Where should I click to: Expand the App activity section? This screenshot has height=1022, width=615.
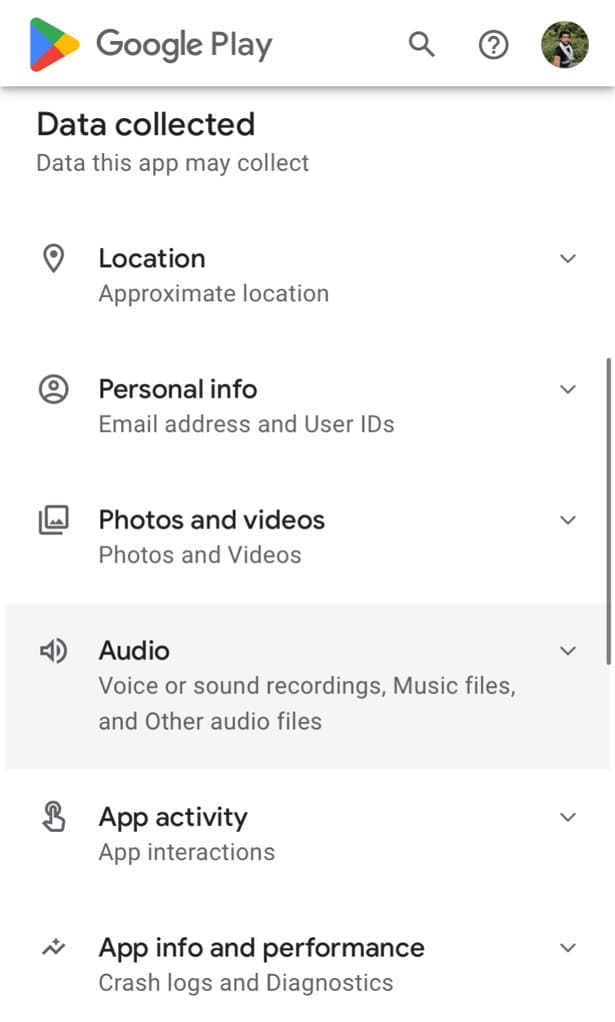click(x=308, y=834)
